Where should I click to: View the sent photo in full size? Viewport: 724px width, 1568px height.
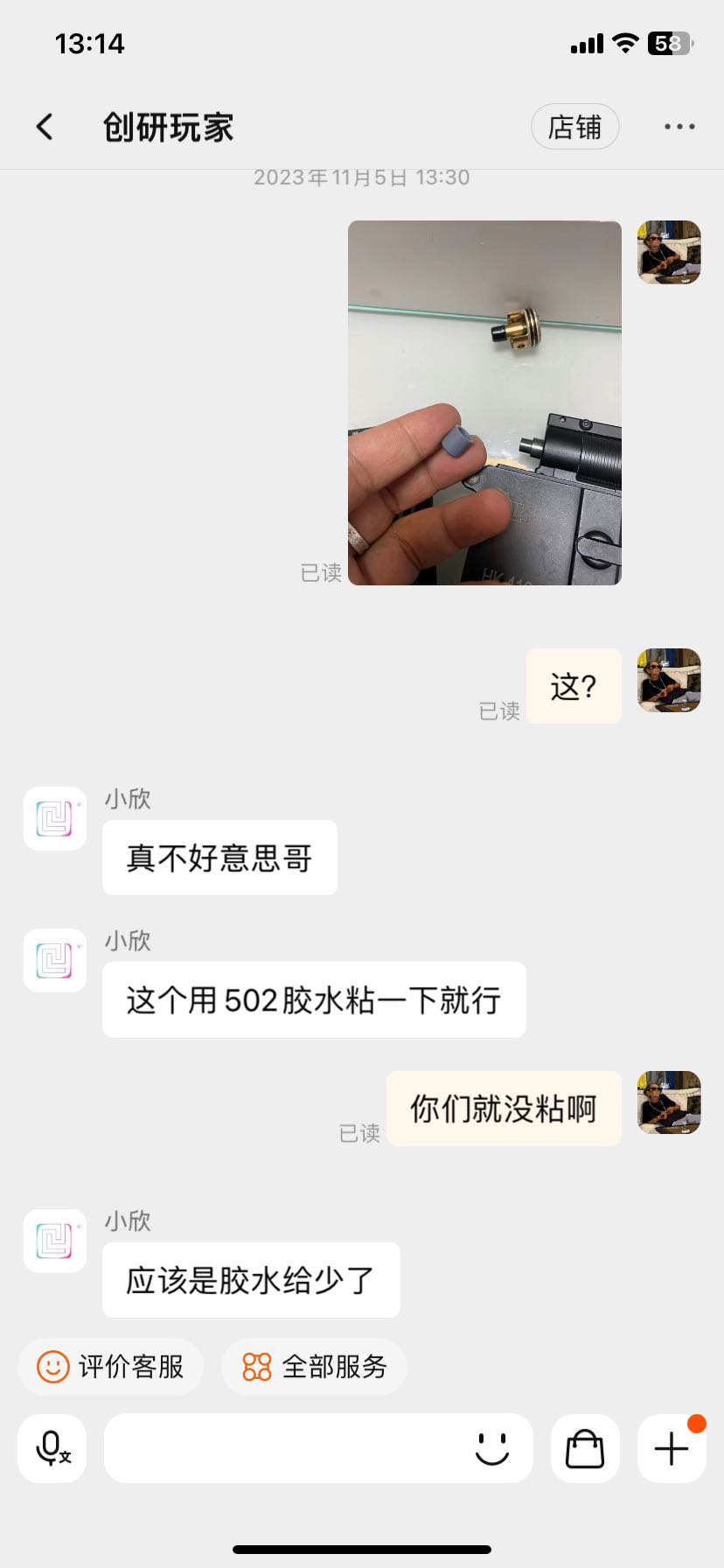[484, 402]
